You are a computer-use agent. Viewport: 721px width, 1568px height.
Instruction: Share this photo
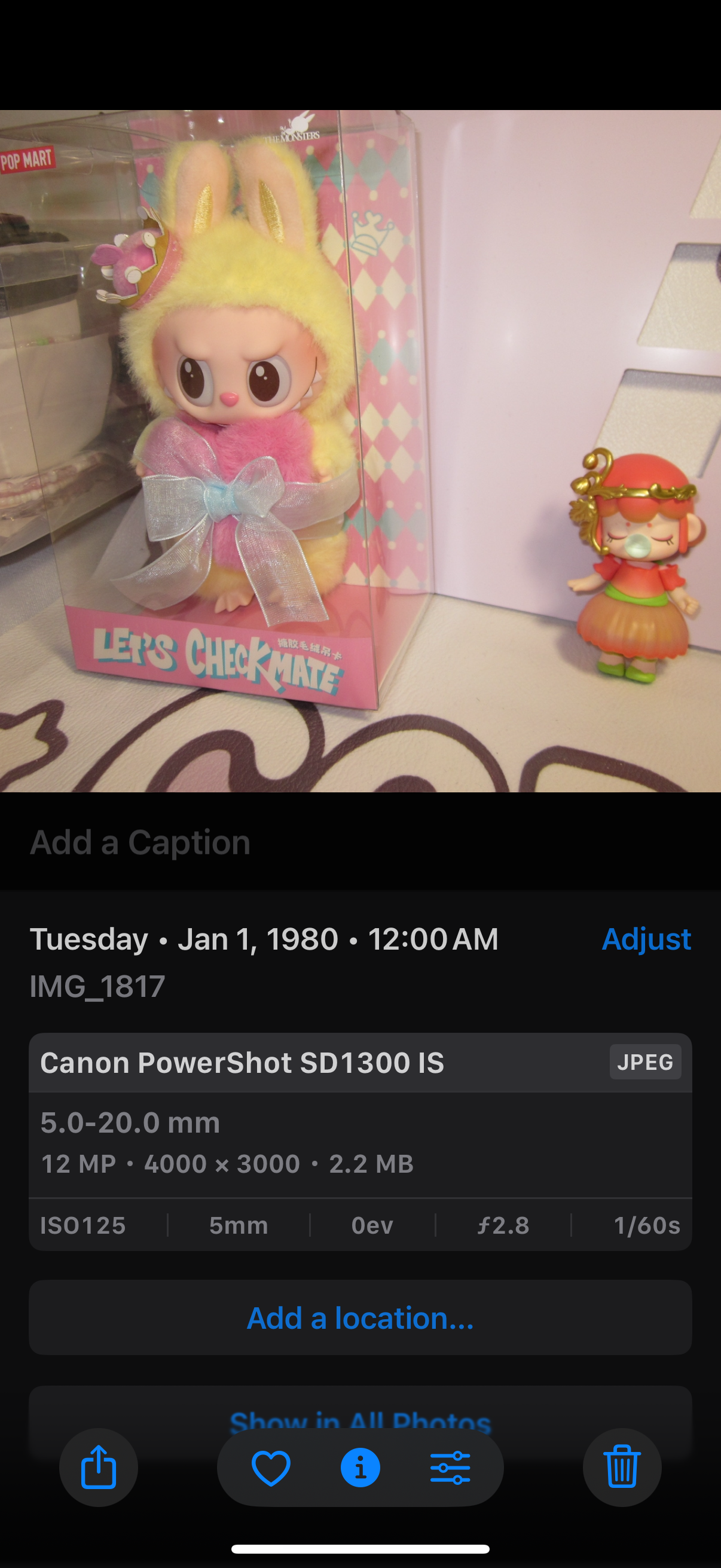[98, 1468]
